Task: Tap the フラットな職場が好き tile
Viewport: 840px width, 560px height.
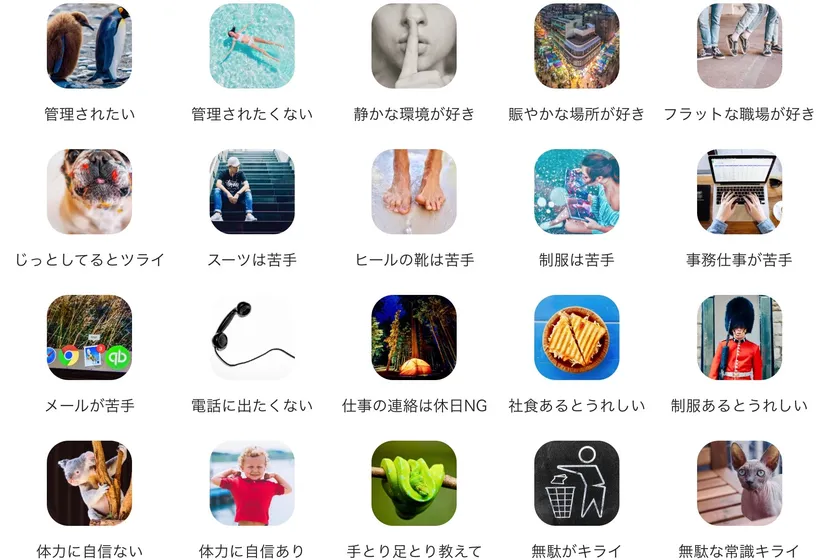Action: pyautogui.click(x=739, y=47)
